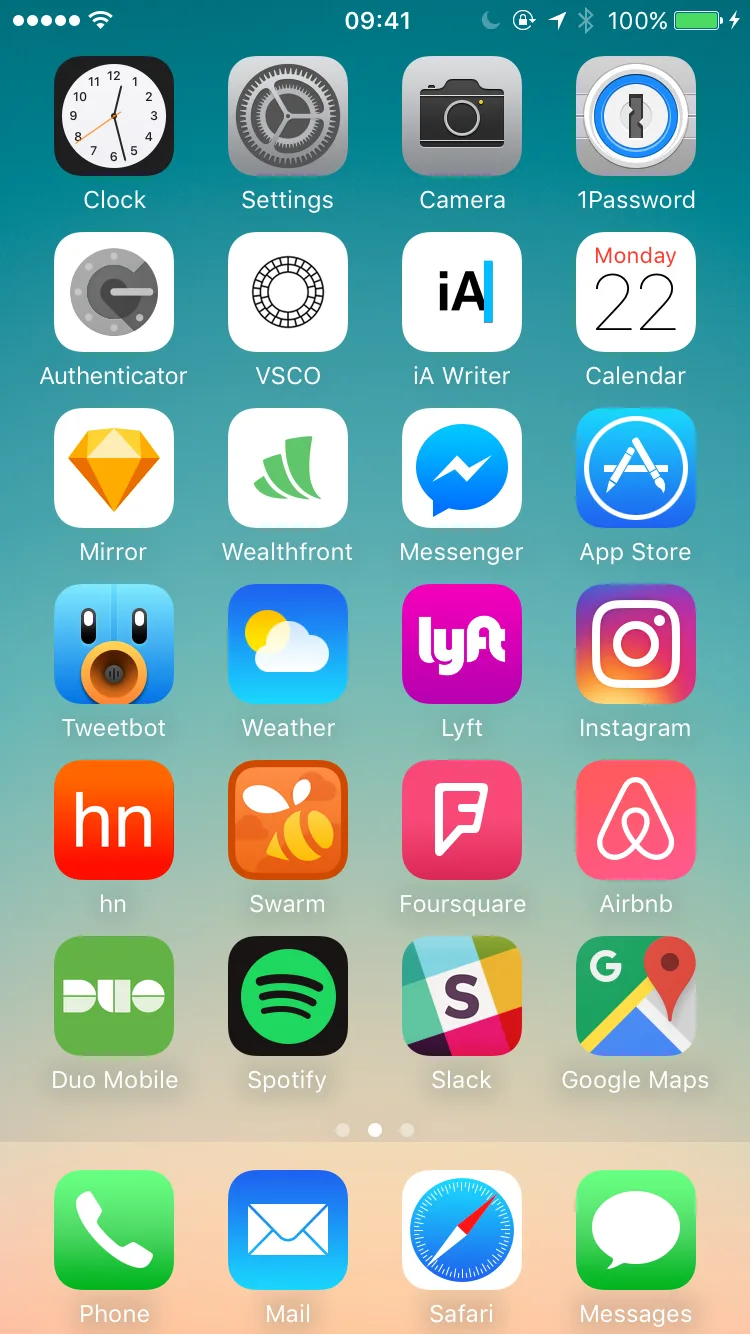Launch Spotify
This screenshot has width=750, height=1334.
click(x=288, y=996)
